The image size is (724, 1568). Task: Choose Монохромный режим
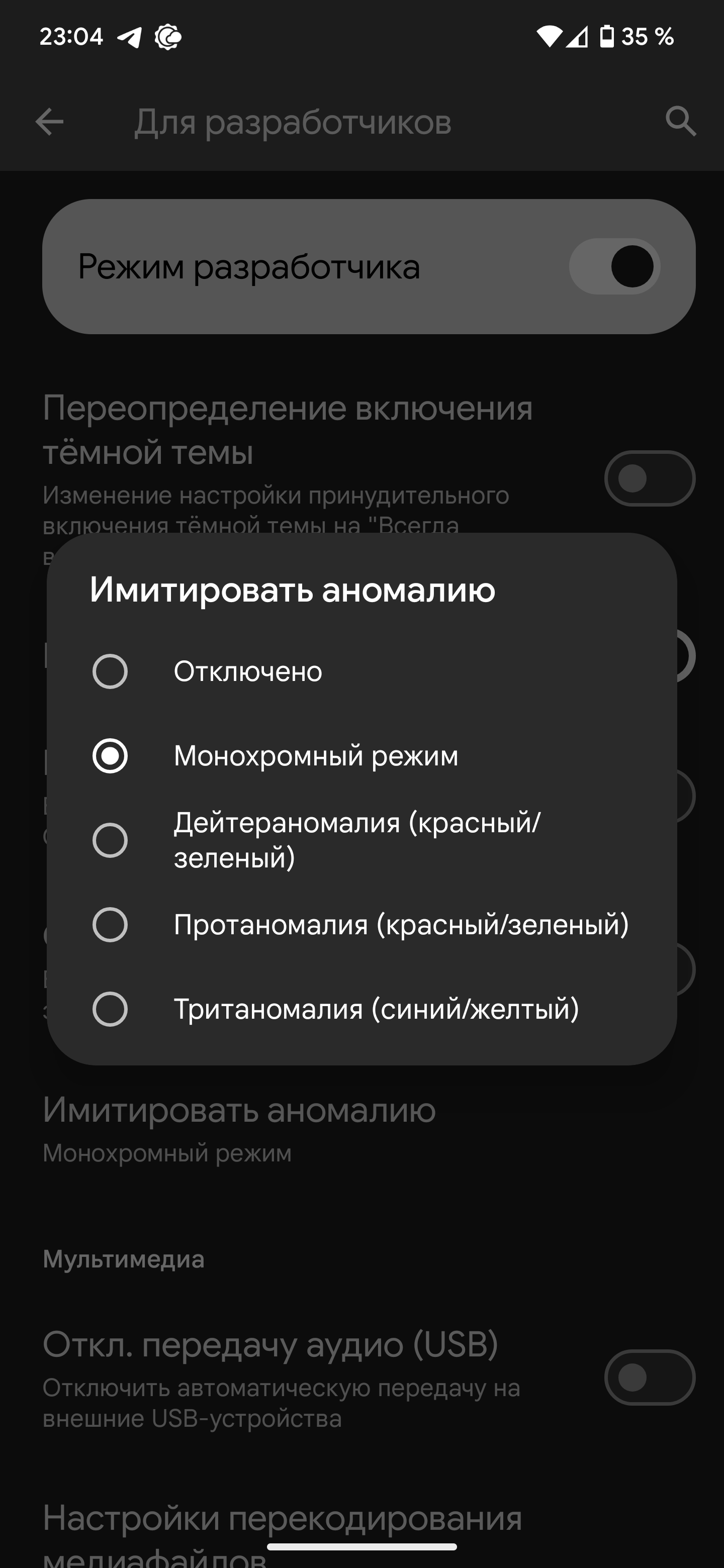pos(361,755)
